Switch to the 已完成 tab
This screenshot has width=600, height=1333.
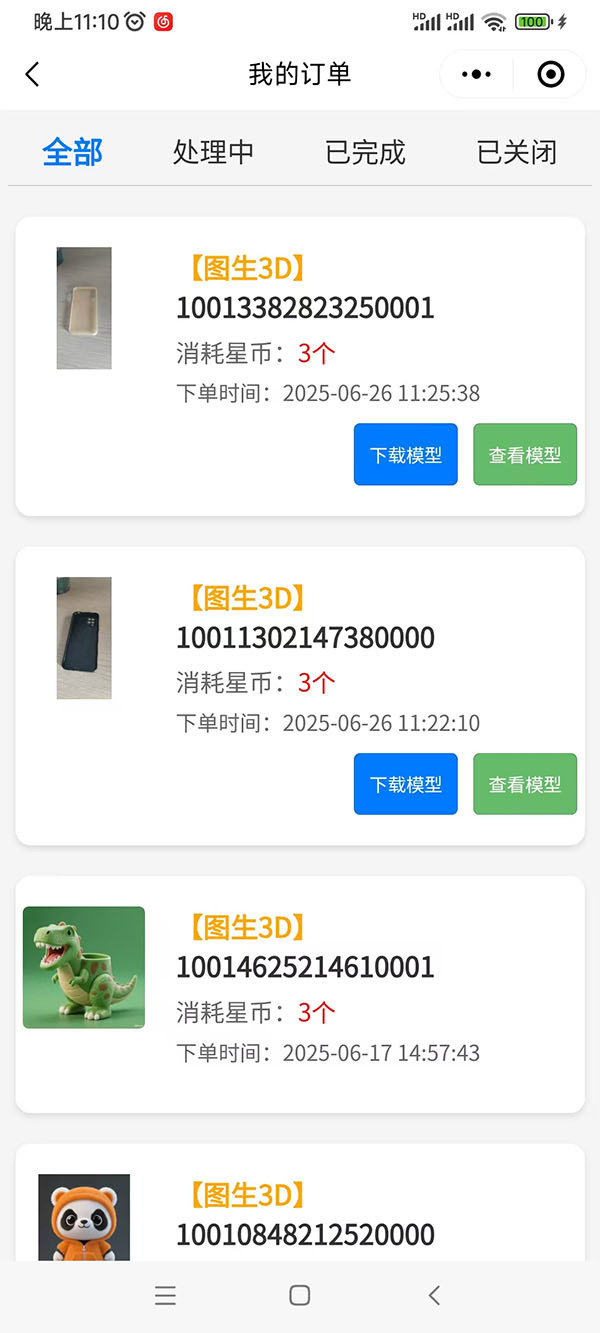(x=365, y=152)
